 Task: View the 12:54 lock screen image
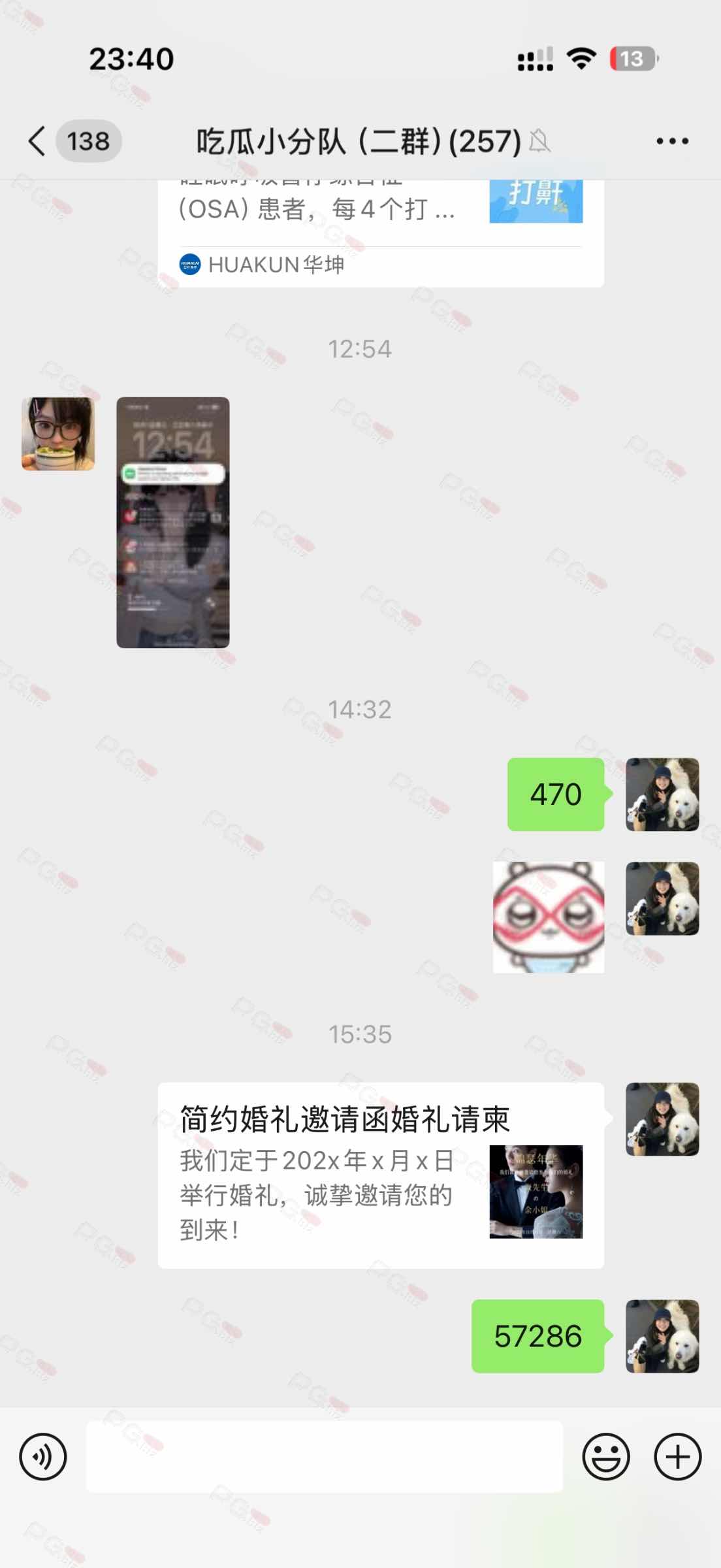pyautogui.click(x=173, y=523)
